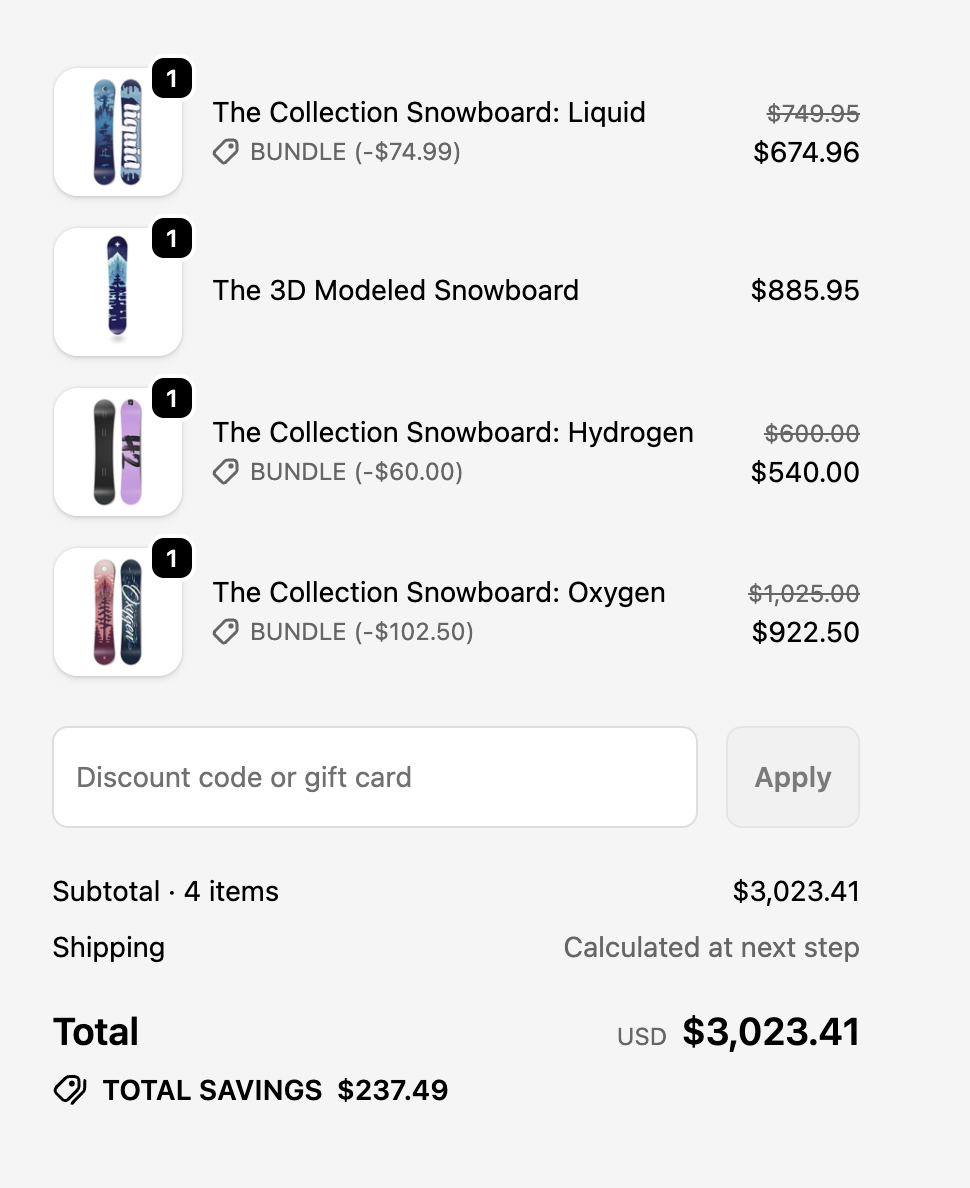Click the quantity badge on Oxygen snowboard
The image size is (970, 1188).
point(174,559)
